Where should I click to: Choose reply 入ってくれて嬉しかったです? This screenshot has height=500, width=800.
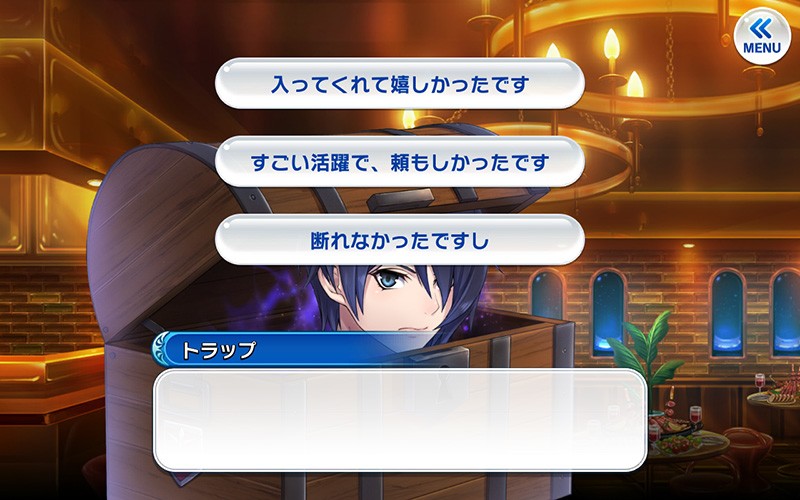[x=400, y=83]
